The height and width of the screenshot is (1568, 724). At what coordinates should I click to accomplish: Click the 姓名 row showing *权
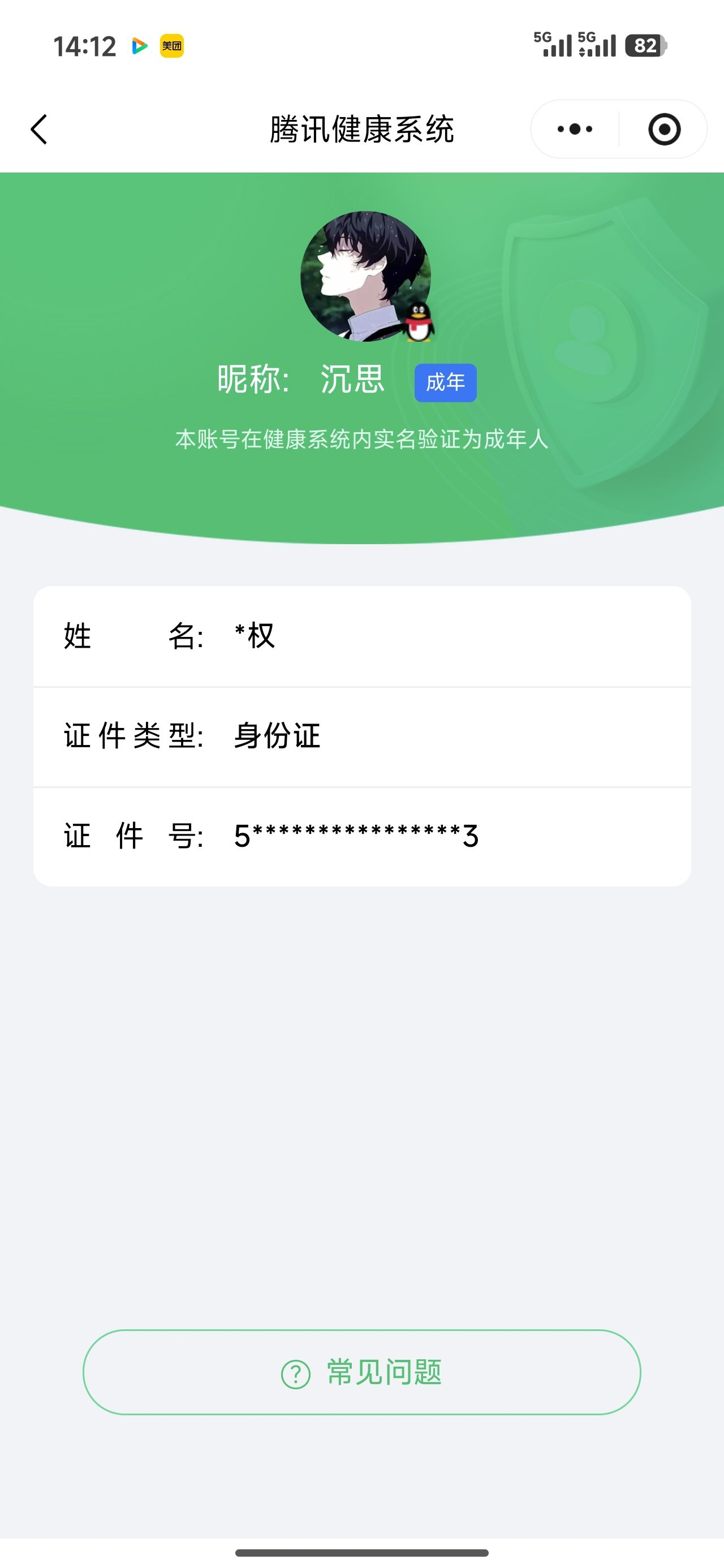coord(361,637)
